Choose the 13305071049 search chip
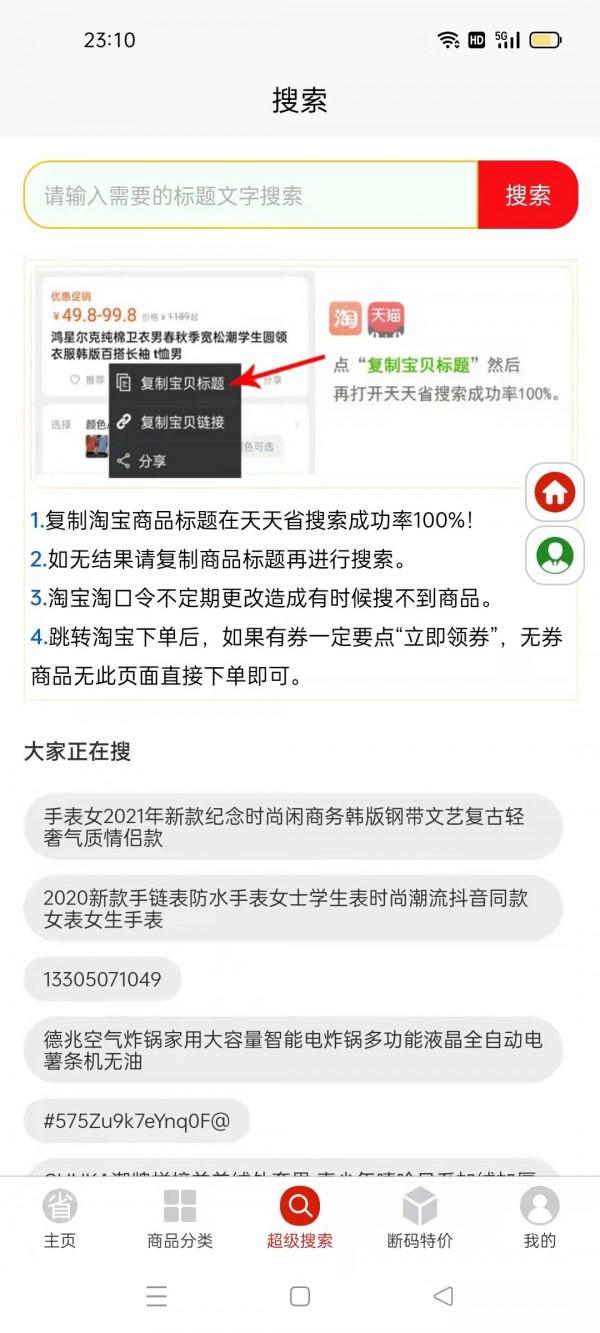The height and width of the screenshot is (1333, 600). (102, 979)
